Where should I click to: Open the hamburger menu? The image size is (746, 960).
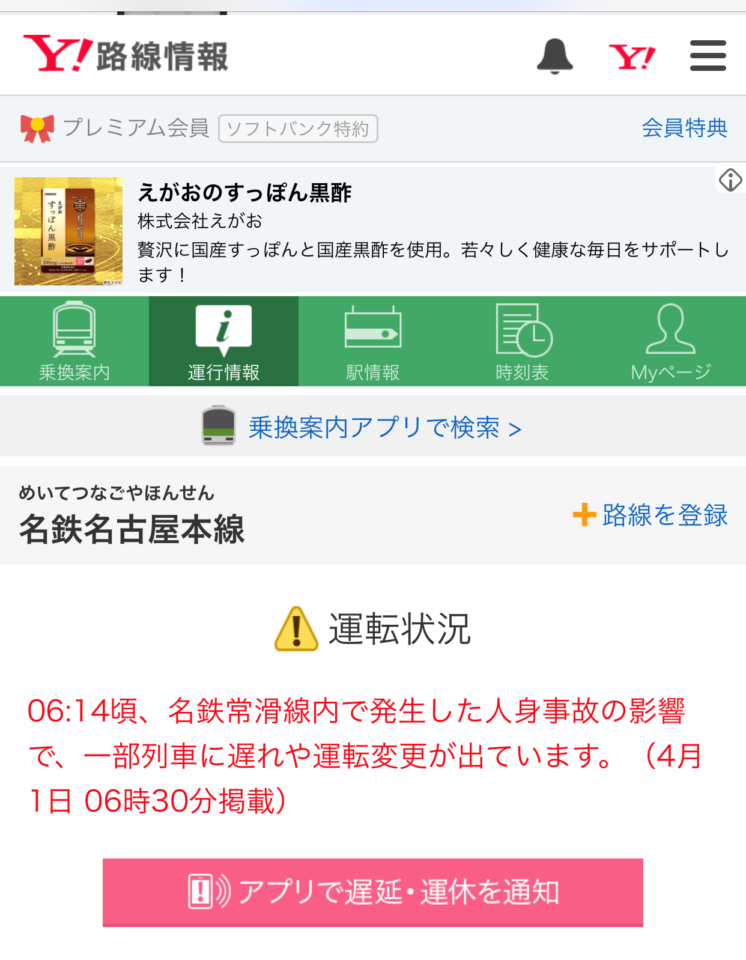click(x=708, y=56)
